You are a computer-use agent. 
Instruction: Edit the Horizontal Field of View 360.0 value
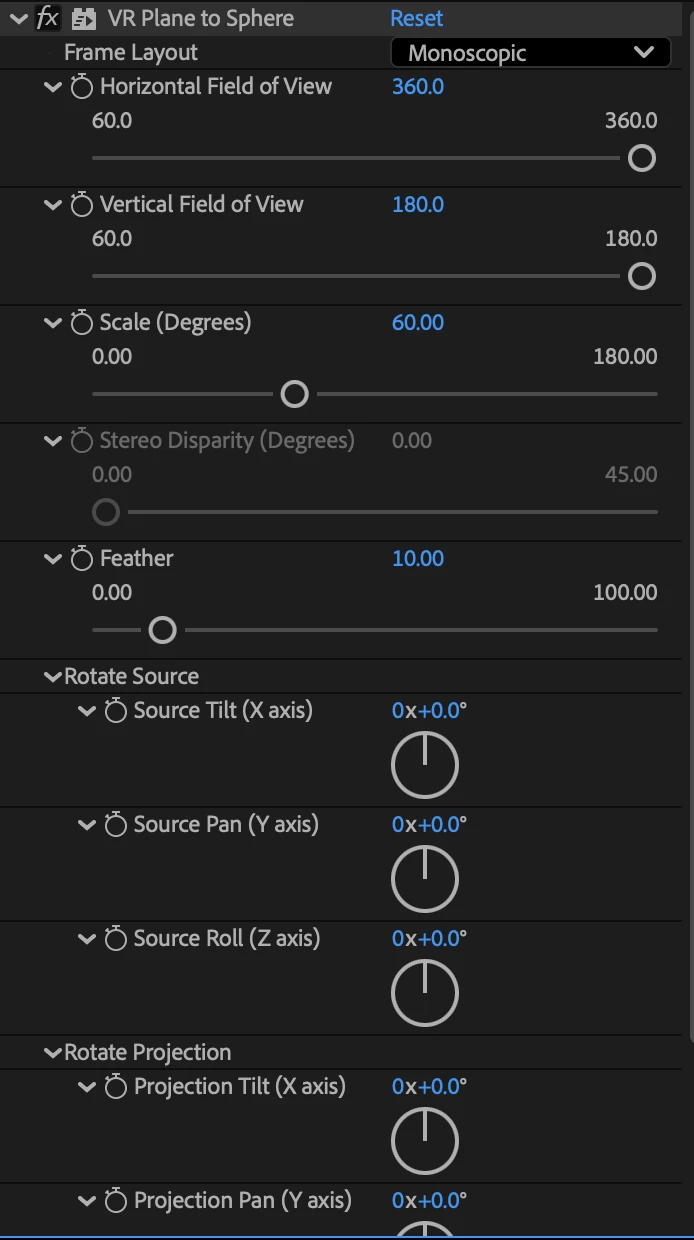[418, 87]
